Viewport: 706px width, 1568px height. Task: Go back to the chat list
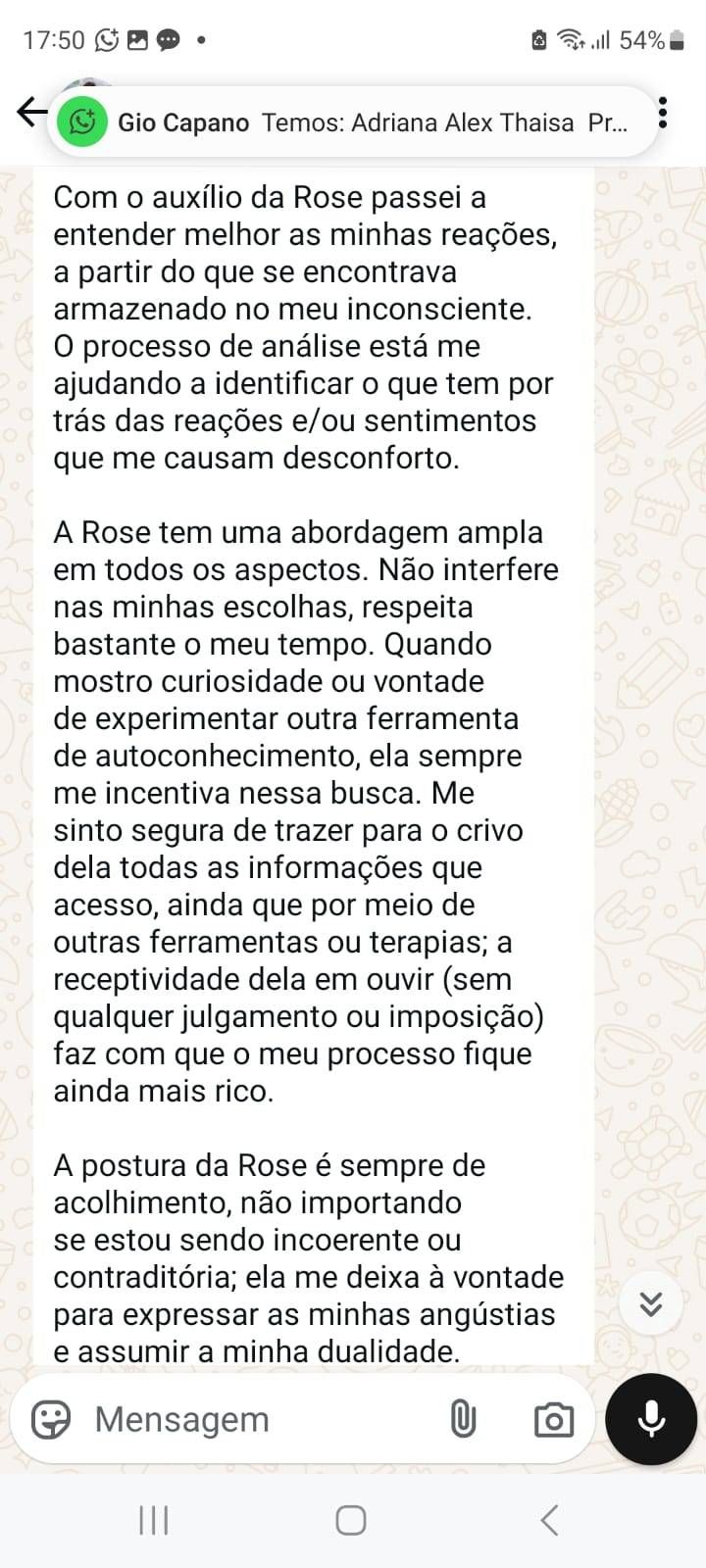[x=29, y=112]
